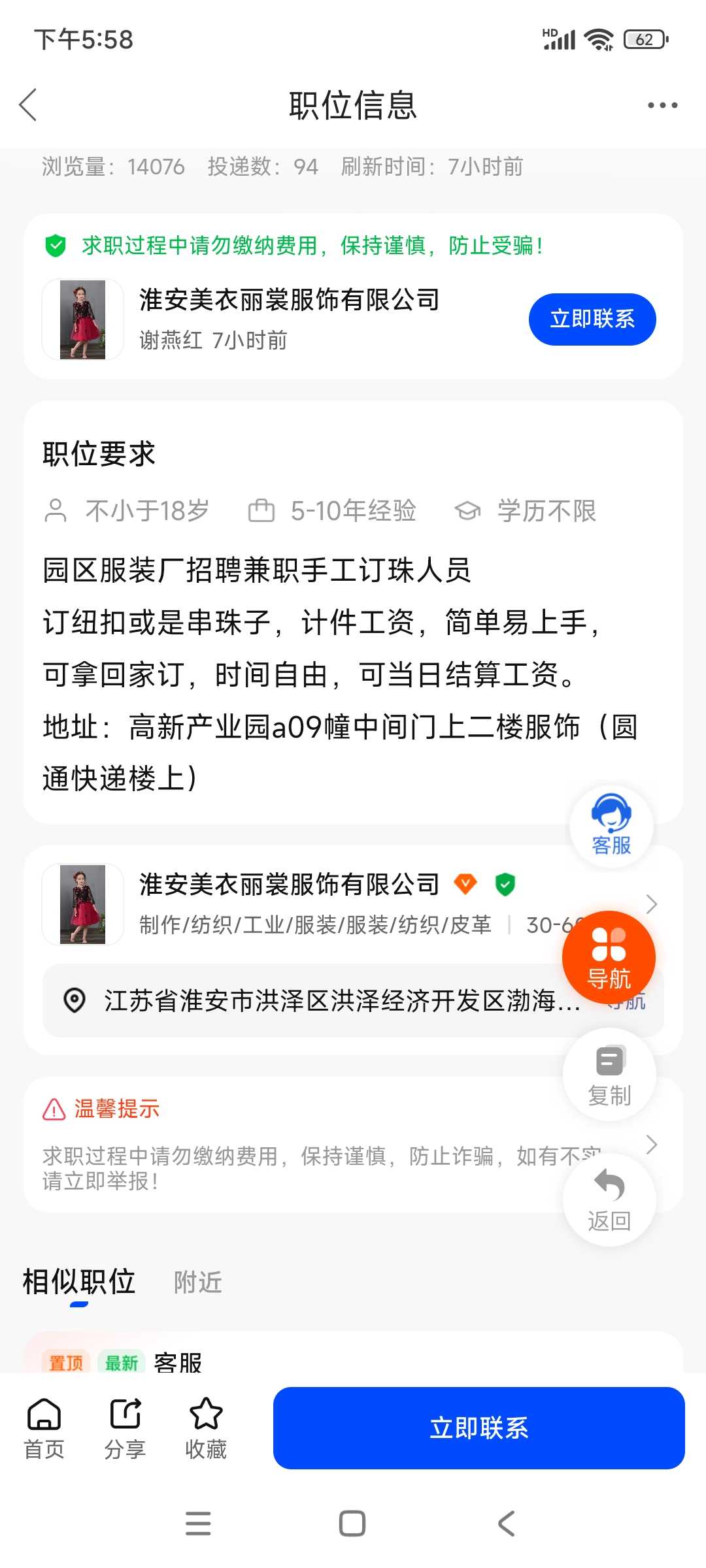Image resolution: width=706 pixels, height=1568 pixels.
Task: Open the 客服 customer service bubble
Action: pyautogui.click(x=611, y=826)
